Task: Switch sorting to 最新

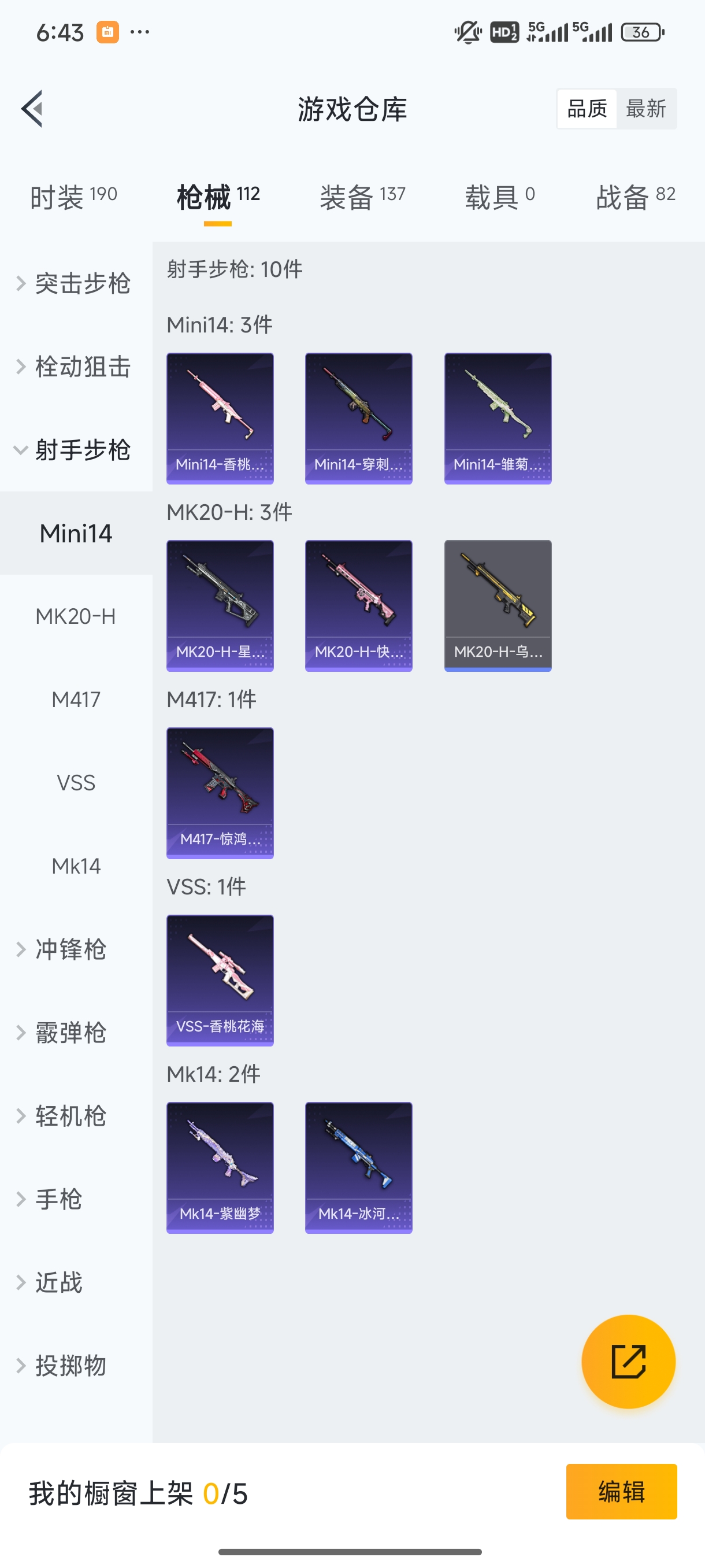Action: click(x=647, y=108)
